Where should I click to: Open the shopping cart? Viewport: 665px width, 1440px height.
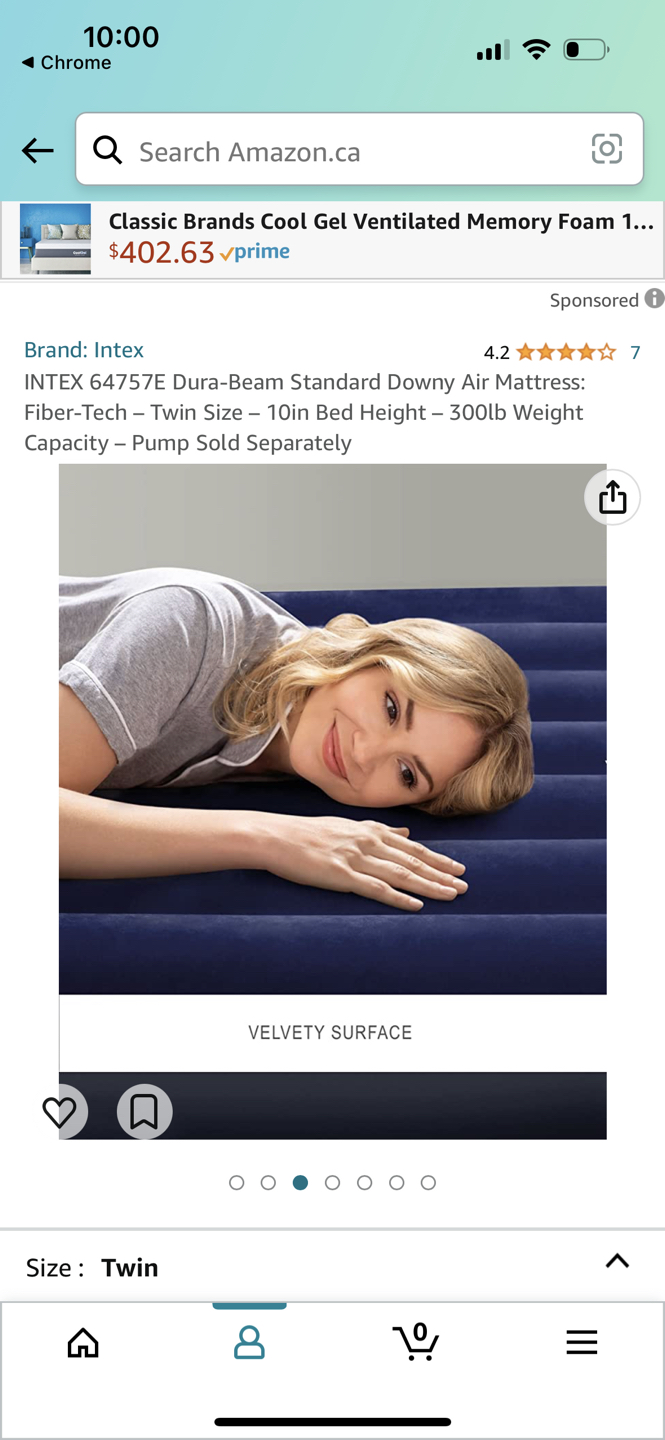tap(415, 1342)
